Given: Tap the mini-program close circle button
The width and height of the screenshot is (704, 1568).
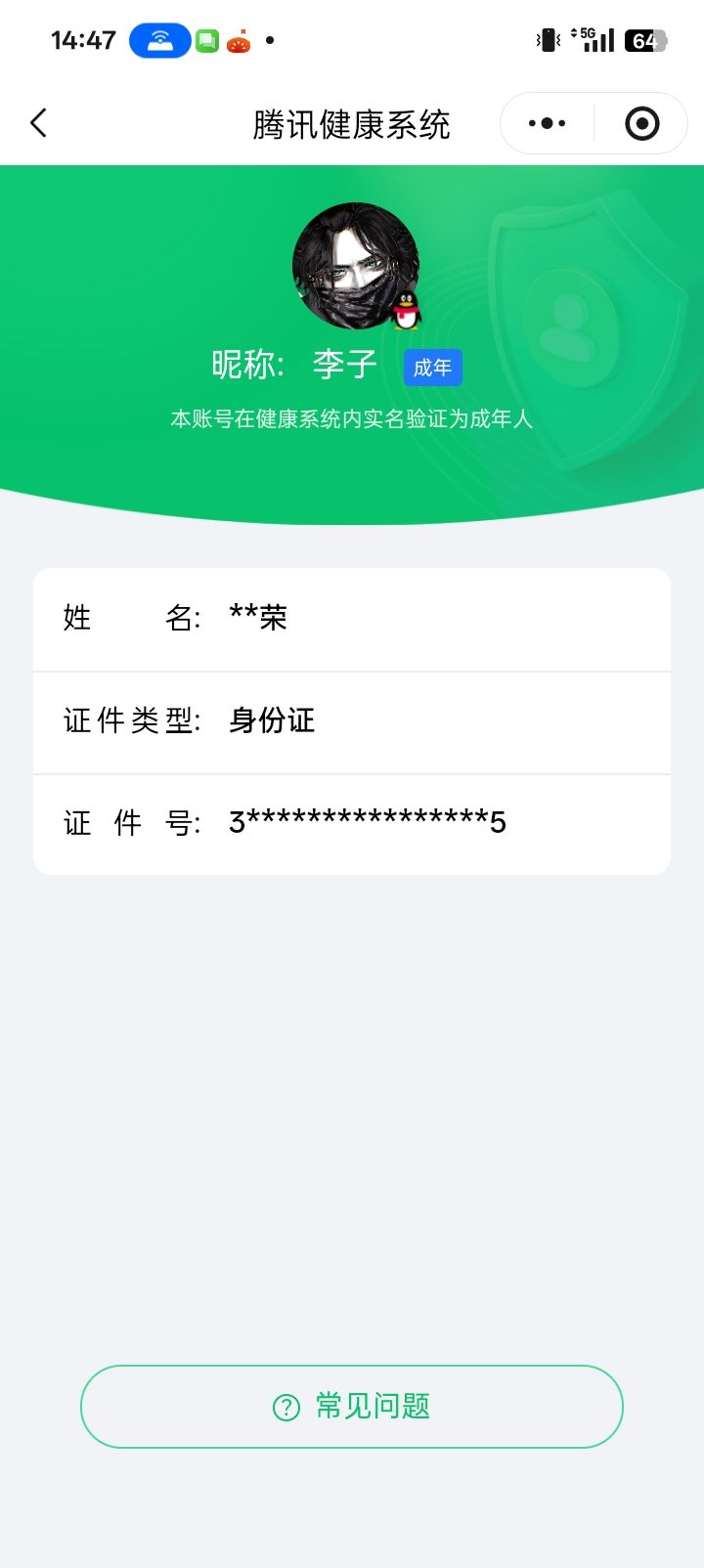Looking at the screenshot, I should [642, 123].
